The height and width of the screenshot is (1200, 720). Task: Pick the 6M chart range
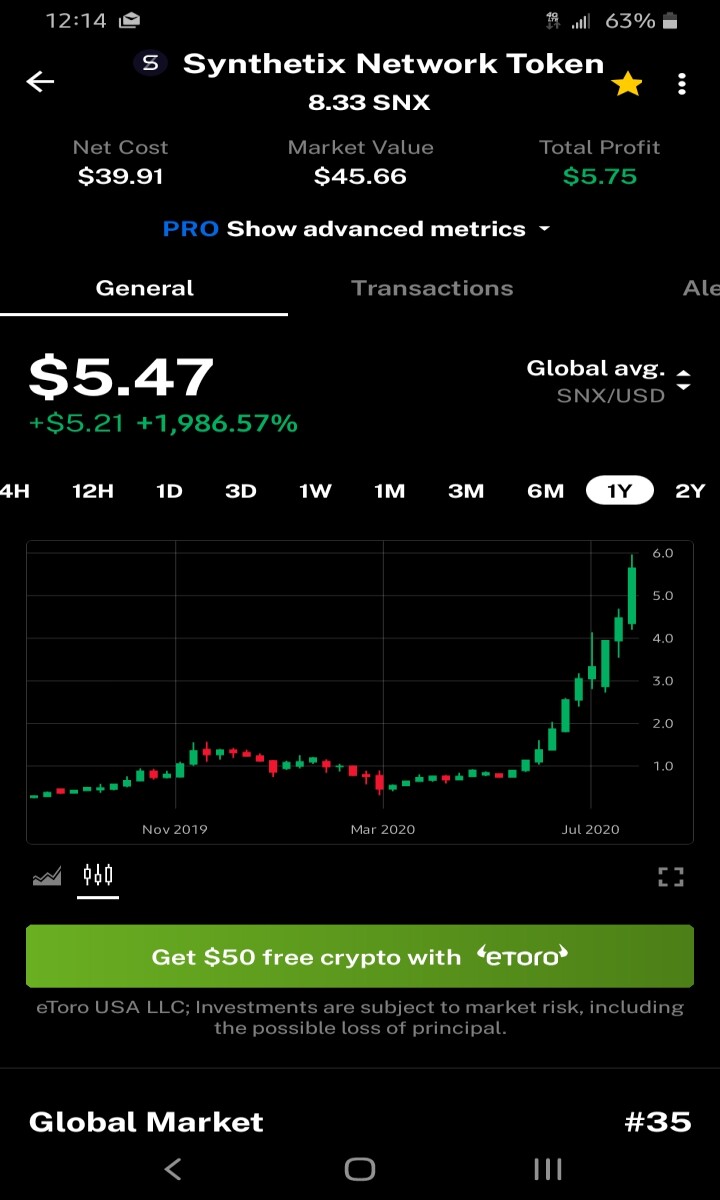(546, 491)
